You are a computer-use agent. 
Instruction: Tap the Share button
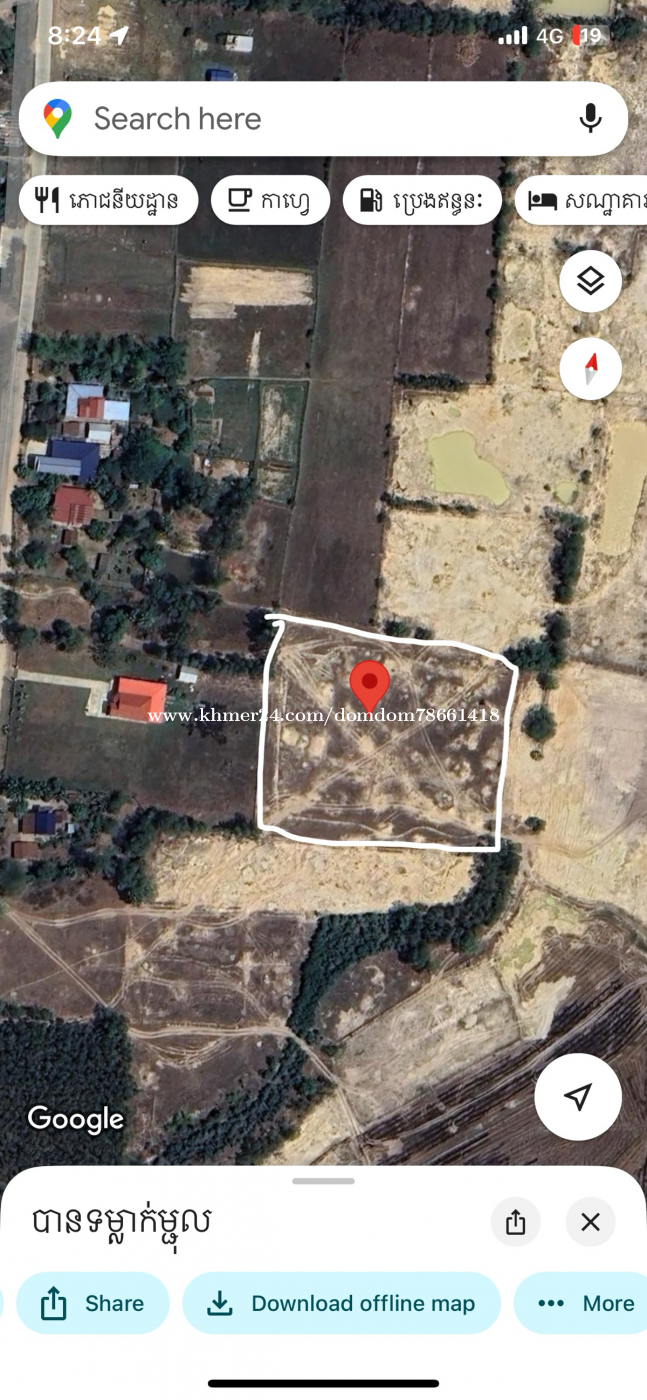point(93,1303)
